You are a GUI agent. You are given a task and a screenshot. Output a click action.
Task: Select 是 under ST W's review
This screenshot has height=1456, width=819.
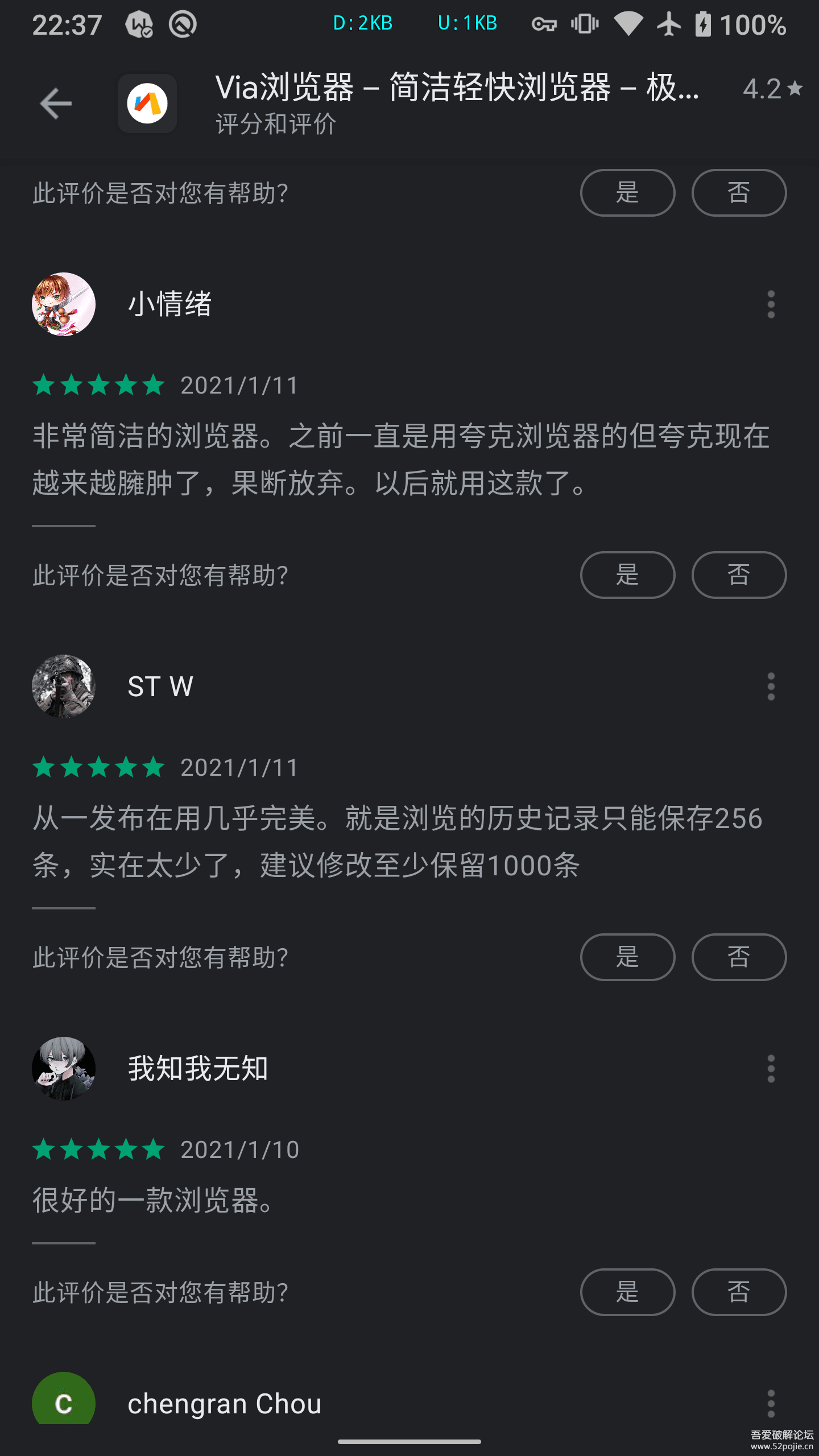tap(627, 957)
